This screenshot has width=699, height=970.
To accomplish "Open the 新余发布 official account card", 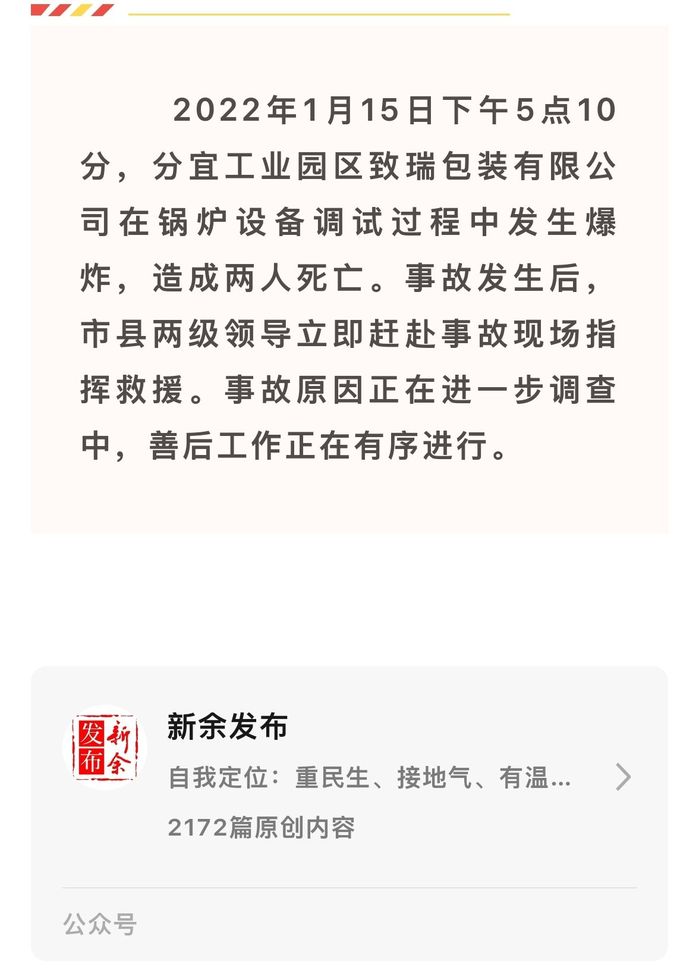I will point(349,776).
